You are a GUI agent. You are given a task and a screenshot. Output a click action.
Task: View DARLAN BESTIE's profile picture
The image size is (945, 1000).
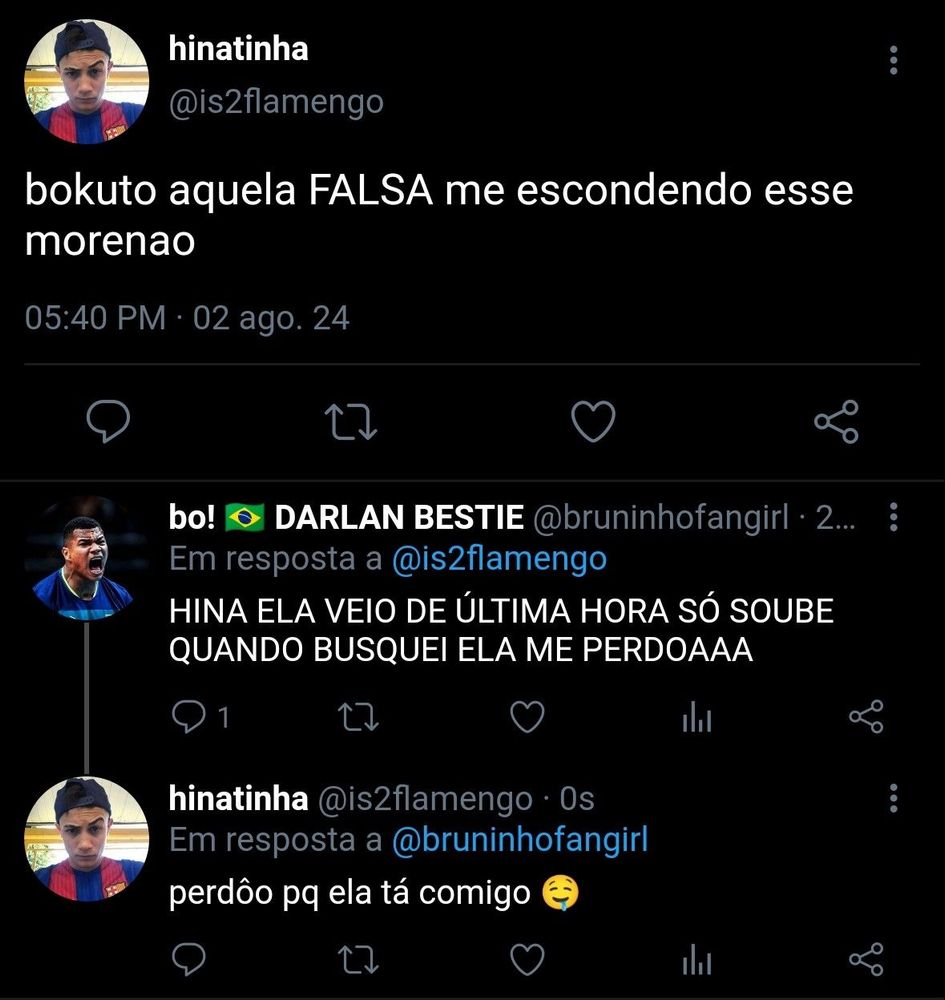[x=85, y=560]
